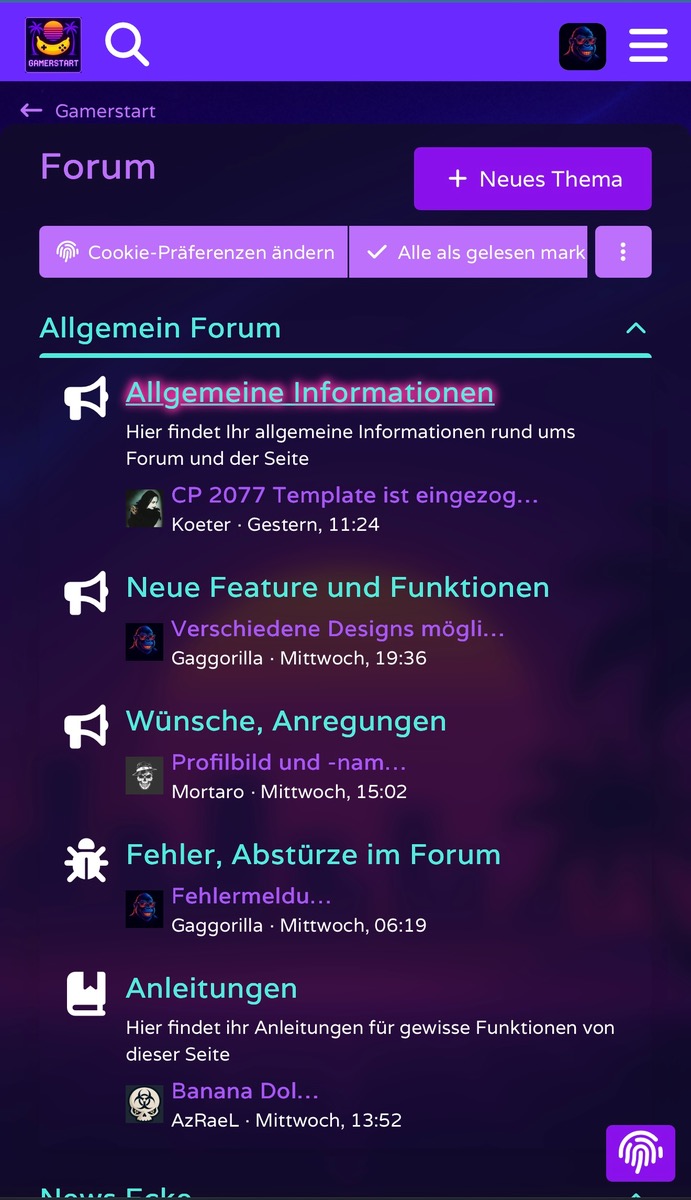Open the user profile avatar in header
691x1200 pixels.
tap(582, 46)
